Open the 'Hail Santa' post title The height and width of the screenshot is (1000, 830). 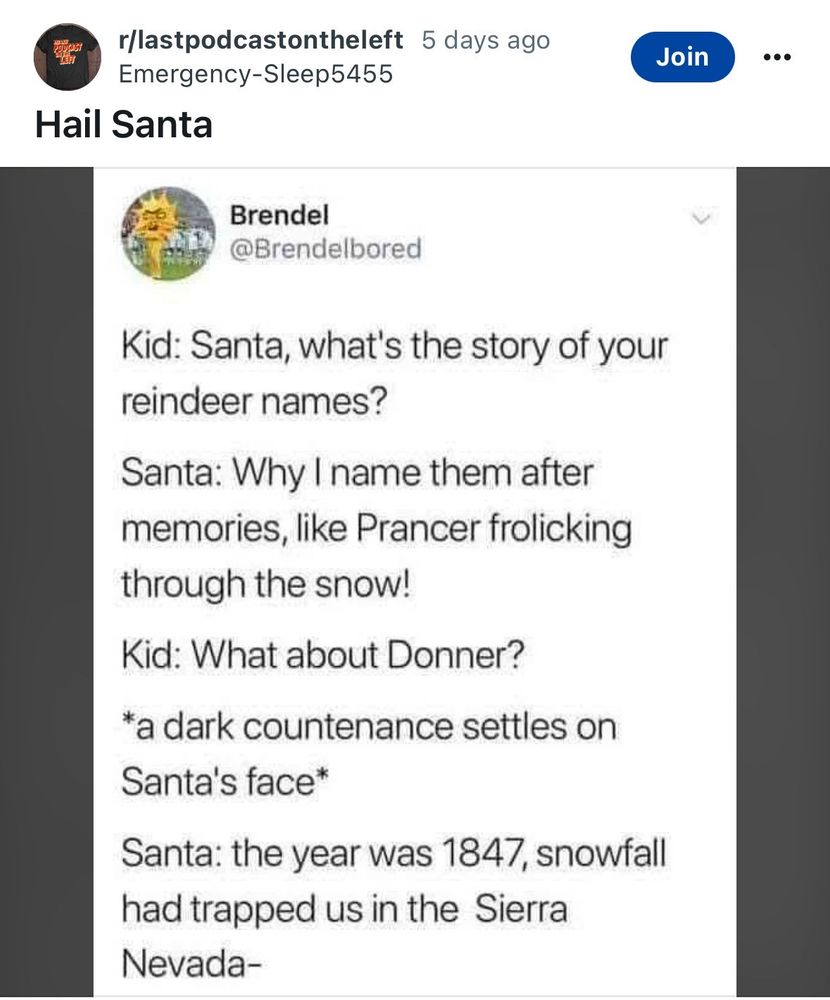click(123, 125)
